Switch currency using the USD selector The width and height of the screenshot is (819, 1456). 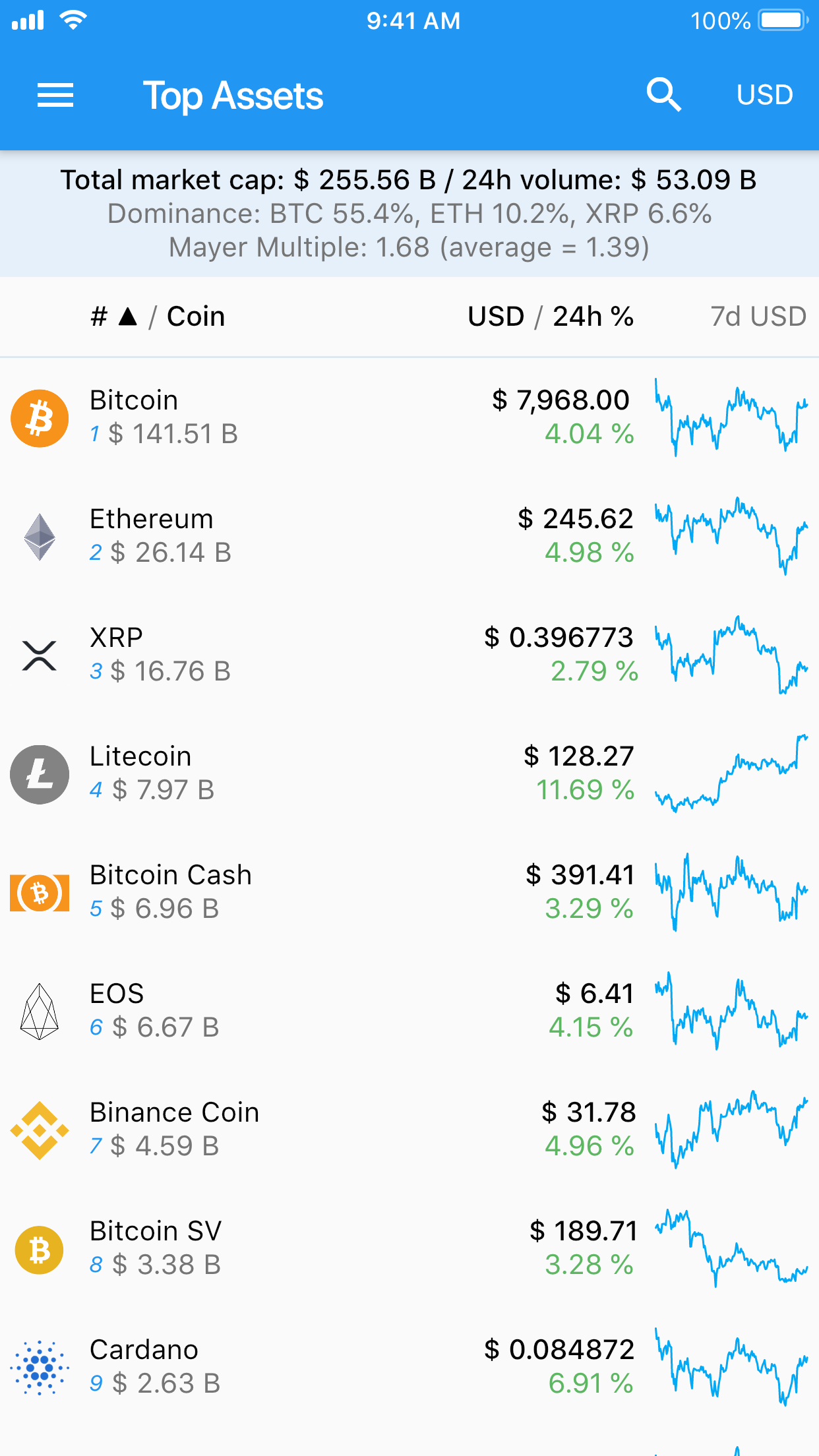(765, 94)
